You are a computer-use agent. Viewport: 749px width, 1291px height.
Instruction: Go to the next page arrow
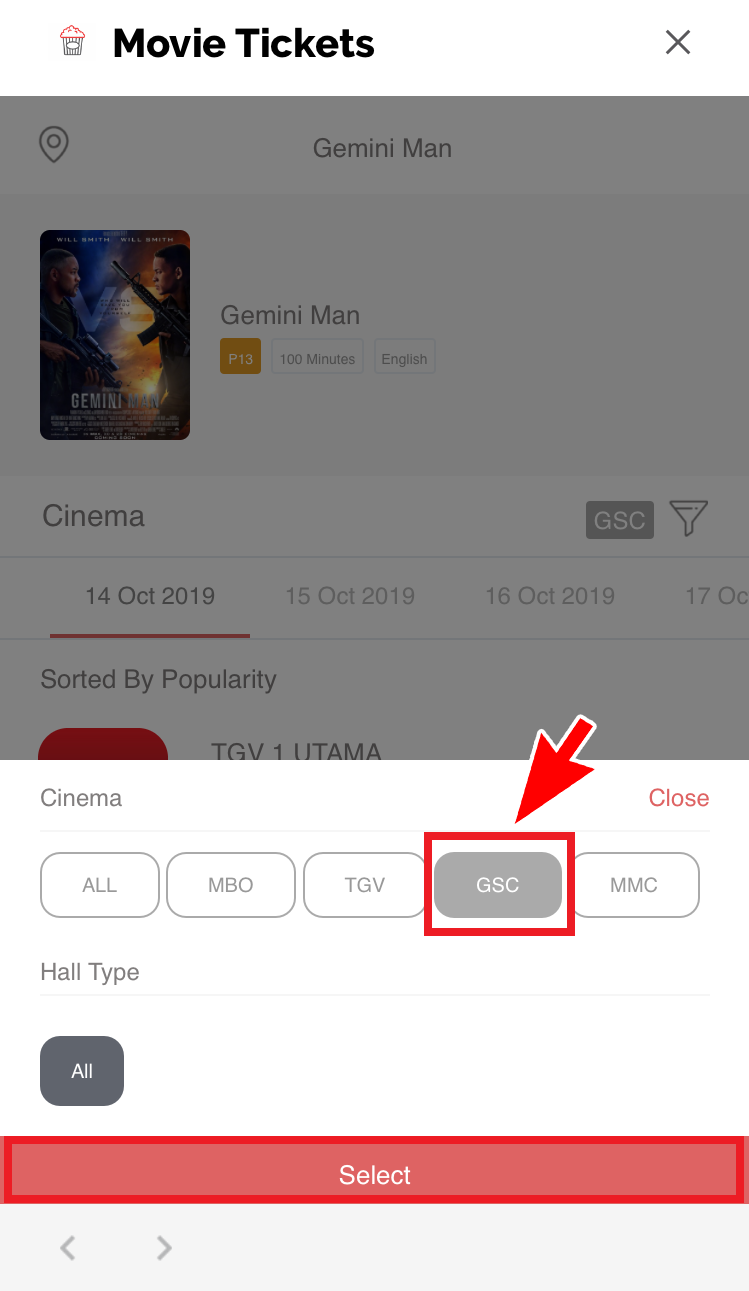click(164, 1247)
